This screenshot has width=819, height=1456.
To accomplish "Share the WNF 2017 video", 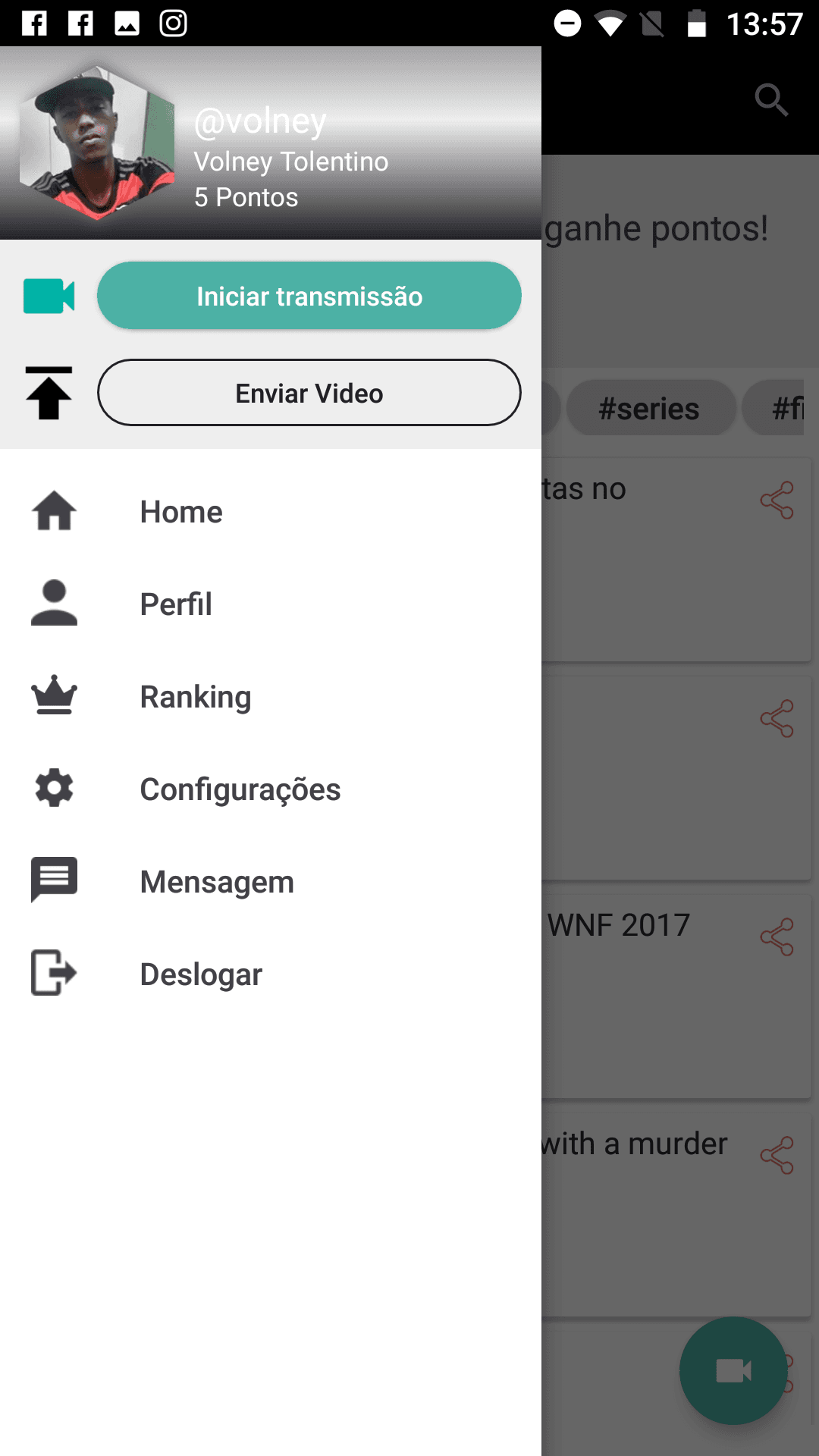I will pyautogui.click(x=777, y=937).
